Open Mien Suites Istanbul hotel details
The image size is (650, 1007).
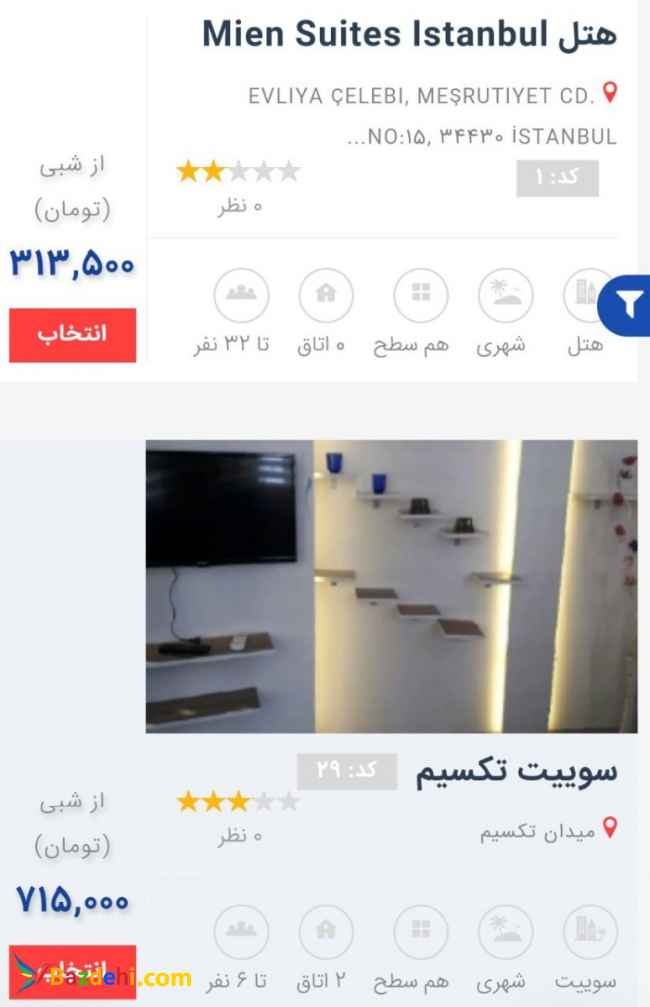tap(409, 34)
